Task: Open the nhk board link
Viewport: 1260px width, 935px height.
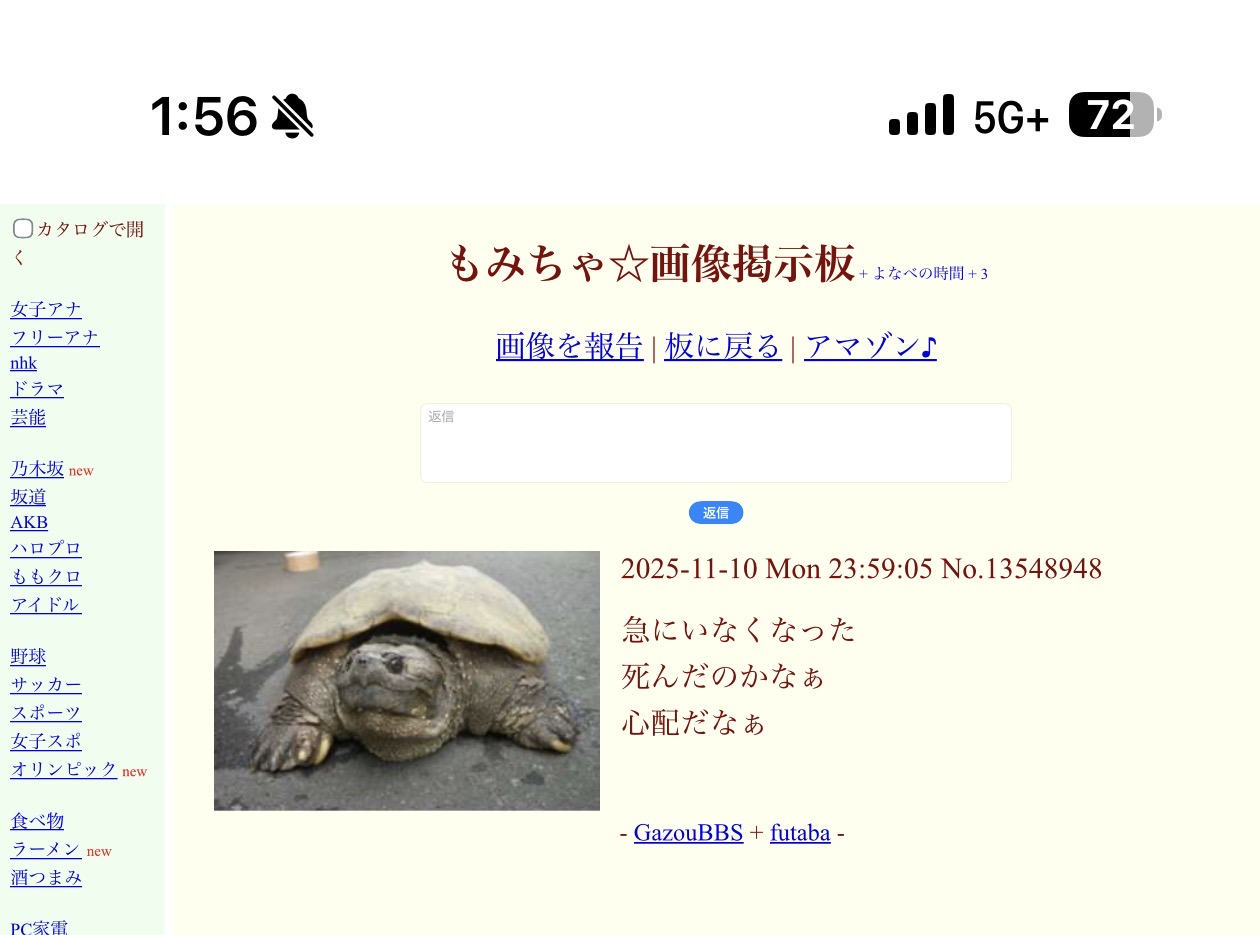Action: pyautogui.click(x=24, y=363)
